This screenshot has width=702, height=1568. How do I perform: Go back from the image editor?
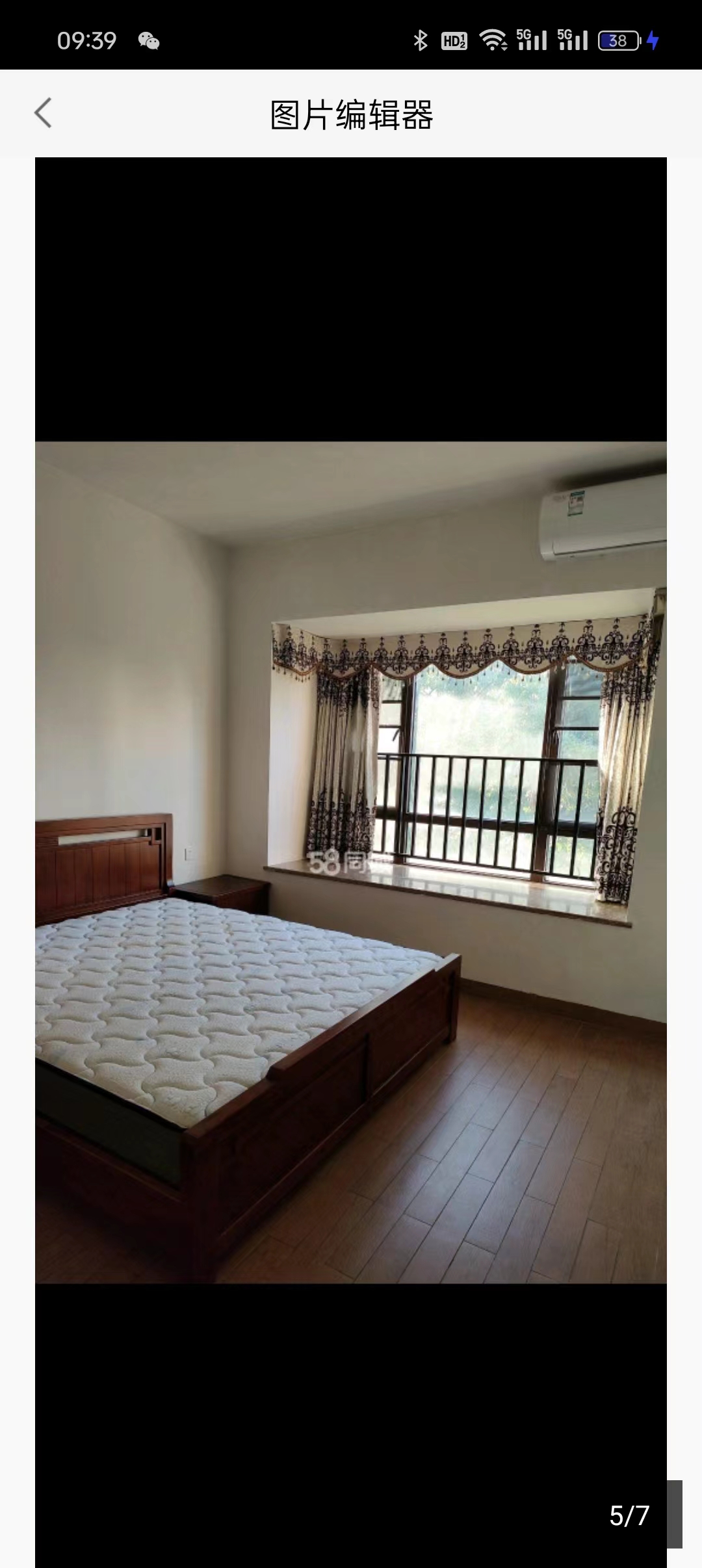tap(43, 113)
